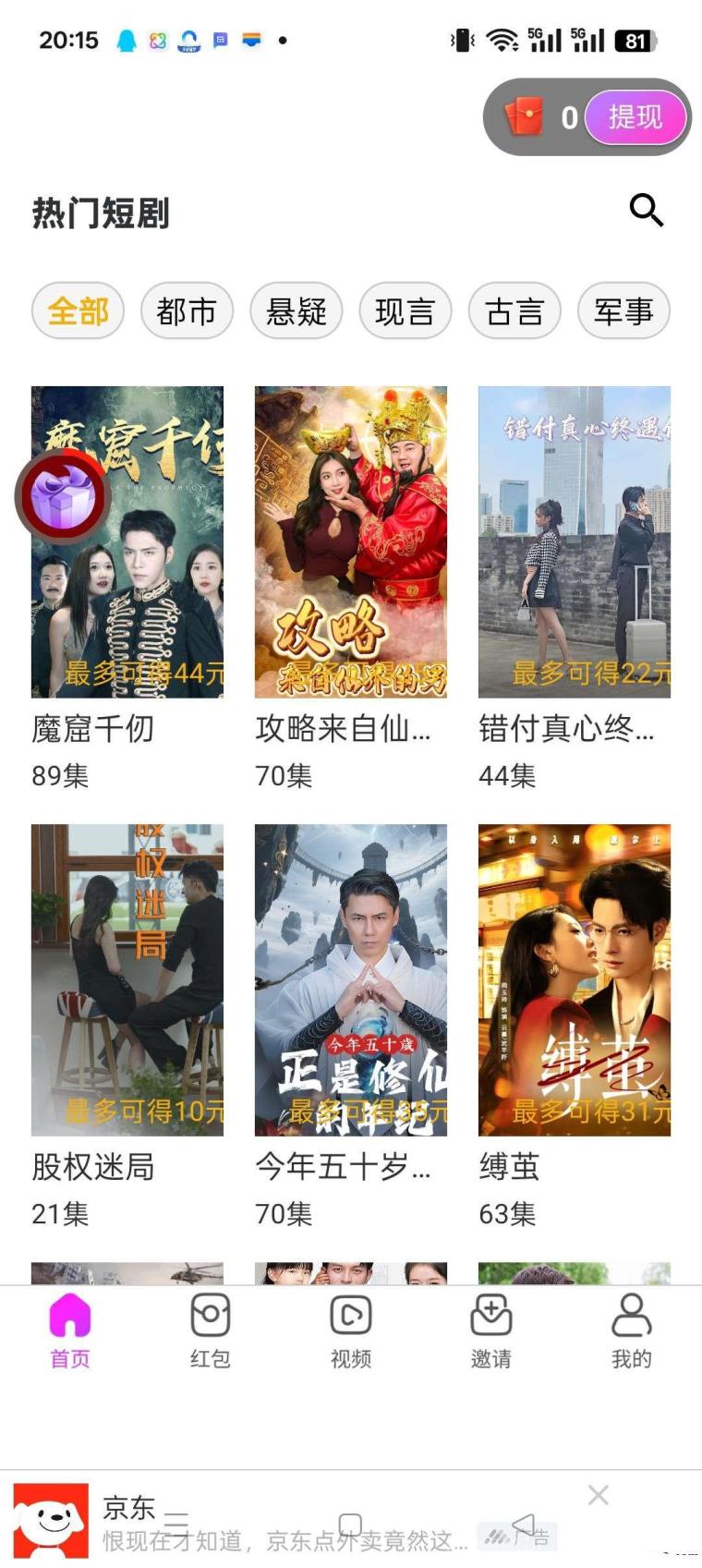Go to the 我的 profile tab
The height and width of the screenshot is (1568, 702).
(x=632, y=1331)
